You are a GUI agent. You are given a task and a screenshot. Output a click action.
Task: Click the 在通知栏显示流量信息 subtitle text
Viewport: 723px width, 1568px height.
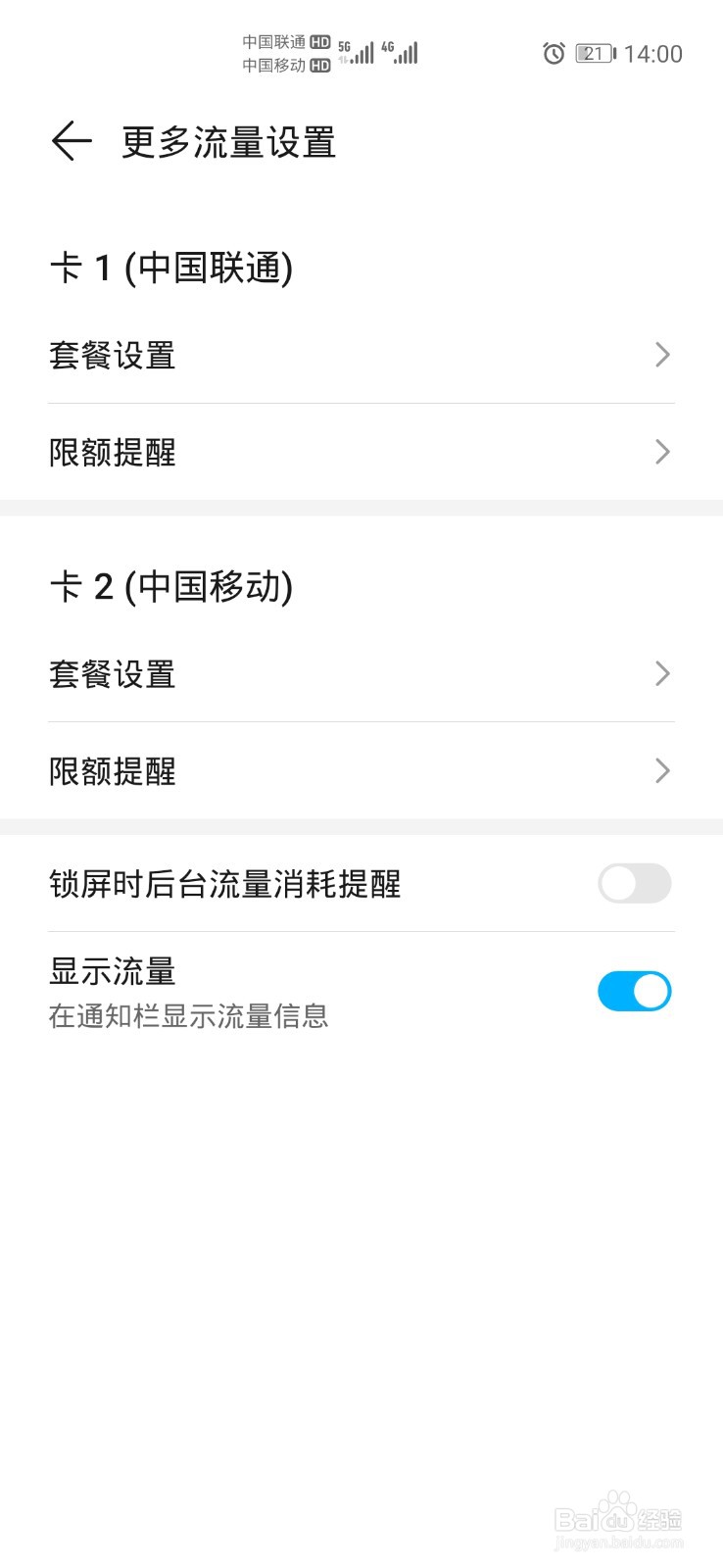(x=190, y=1016)
